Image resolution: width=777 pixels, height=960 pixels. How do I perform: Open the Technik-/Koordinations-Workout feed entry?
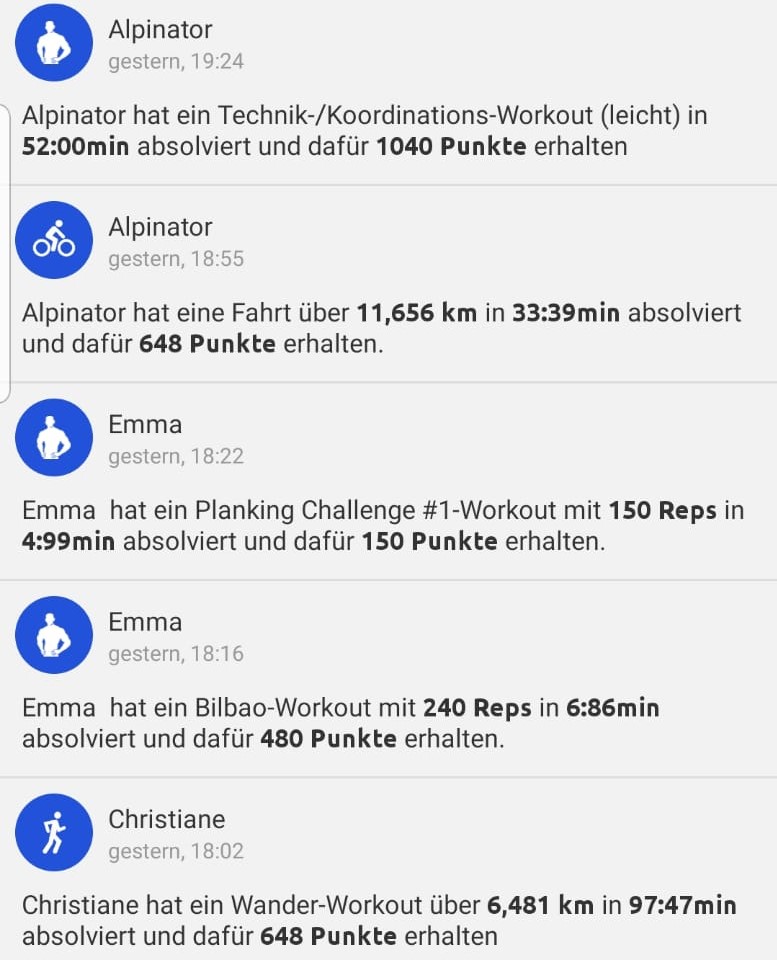(388, 130)
